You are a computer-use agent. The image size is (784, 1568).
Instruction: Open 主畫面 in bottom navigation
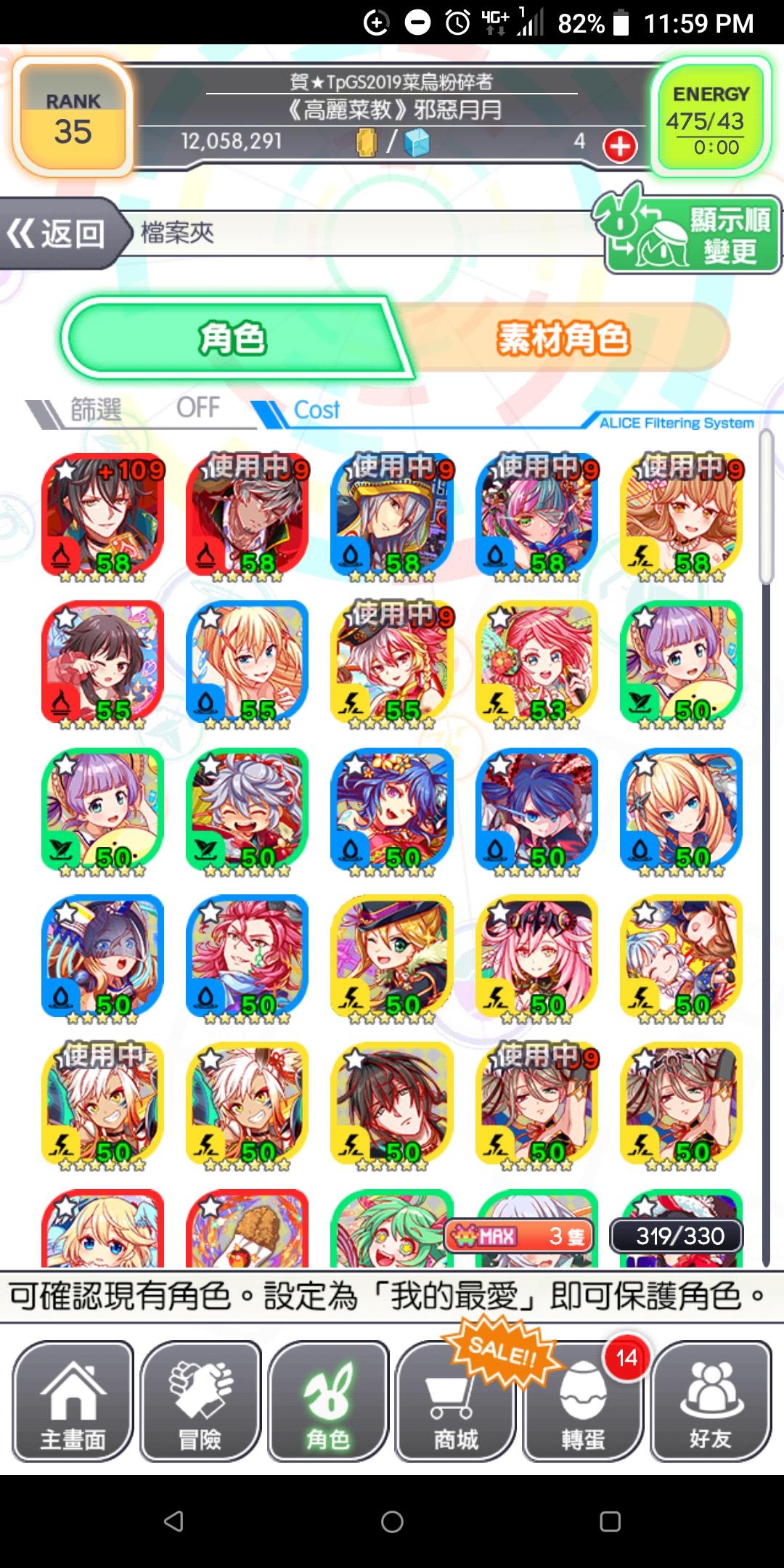(73, 1402)
